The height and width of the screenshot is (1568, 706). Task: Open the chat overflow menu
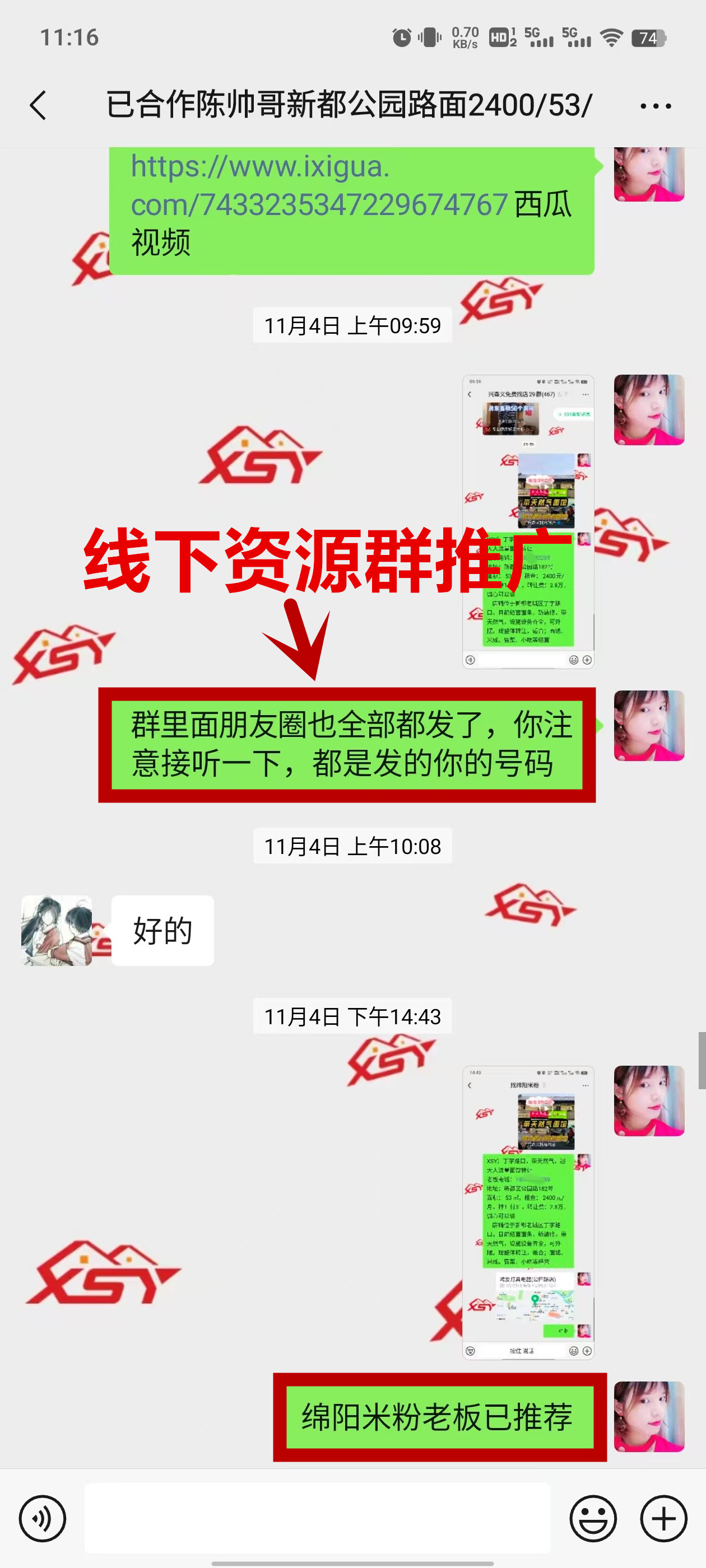tap(656, 106)
